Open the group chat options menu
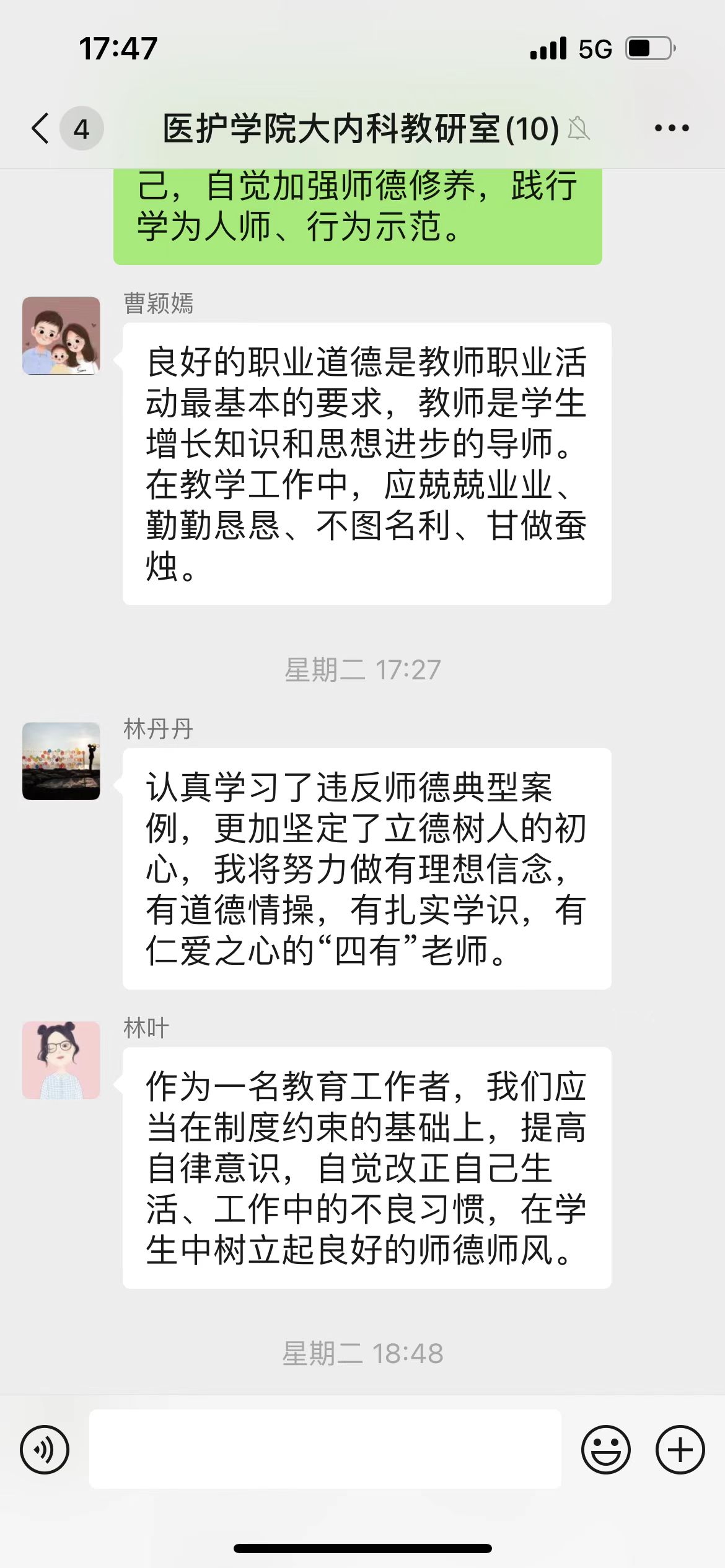The width and height of the screenshot is (725, 1568). (x=672, y=129)
